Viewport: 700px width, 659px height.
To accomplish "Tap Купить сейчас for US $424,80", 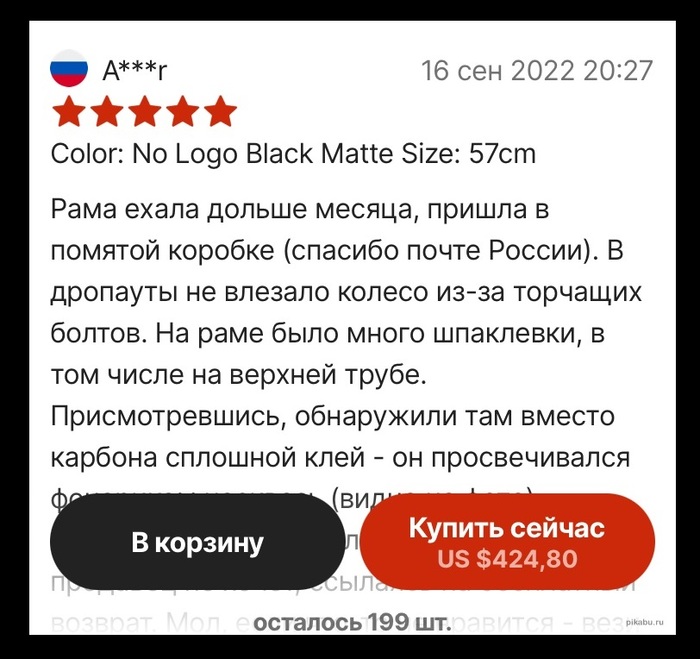I will pos(507,542).
